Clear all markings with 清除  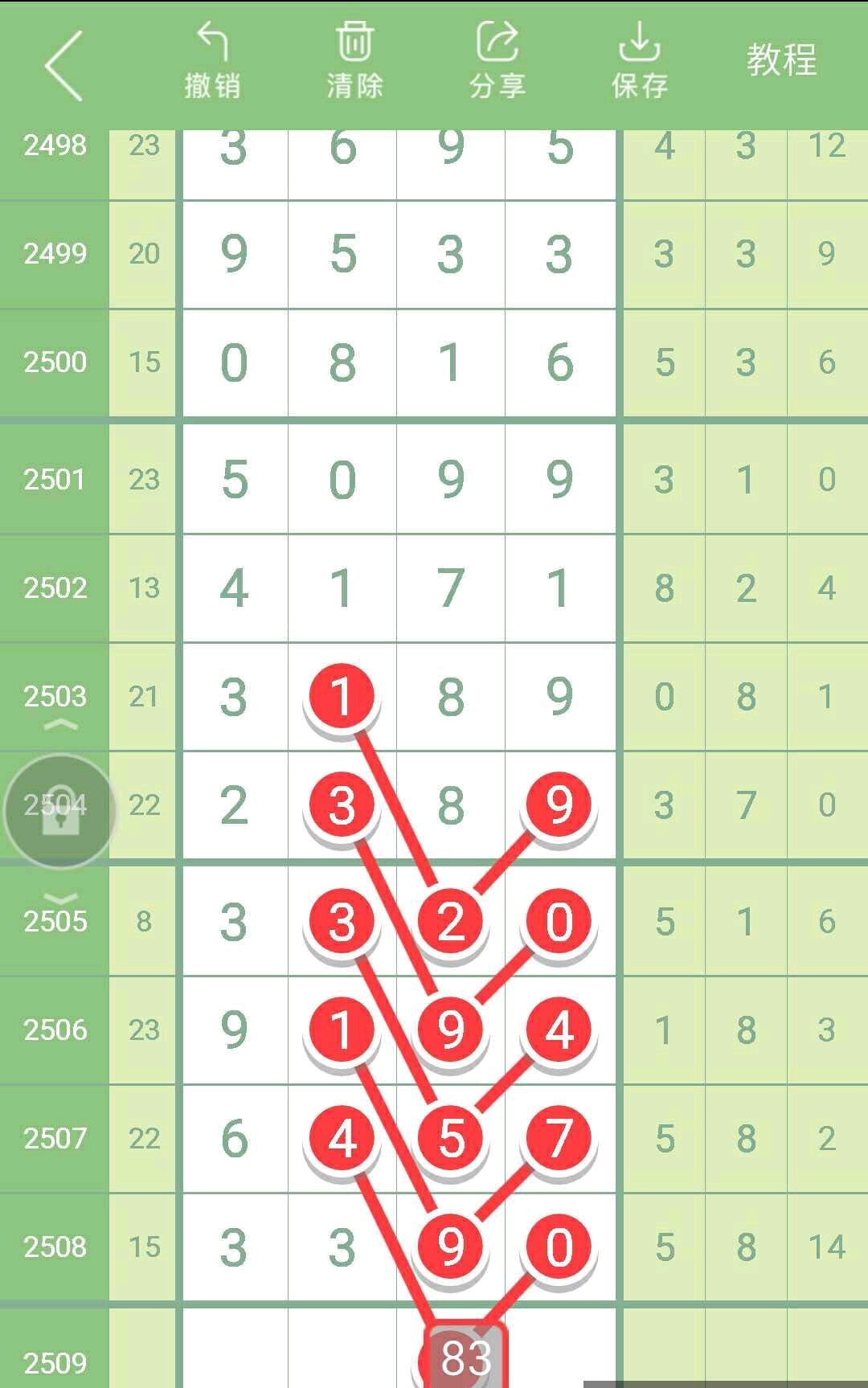354,62
